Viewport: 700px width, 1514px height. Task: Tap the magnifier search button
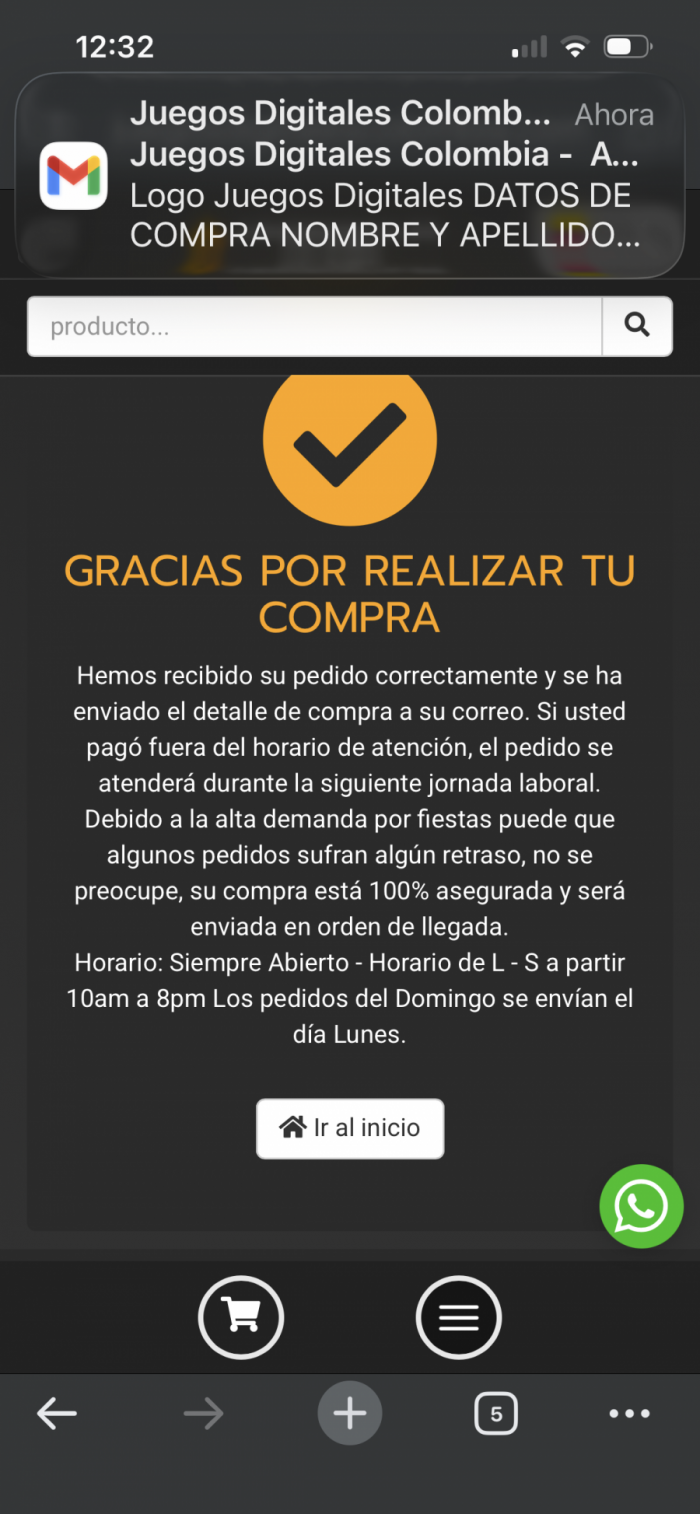637,326
